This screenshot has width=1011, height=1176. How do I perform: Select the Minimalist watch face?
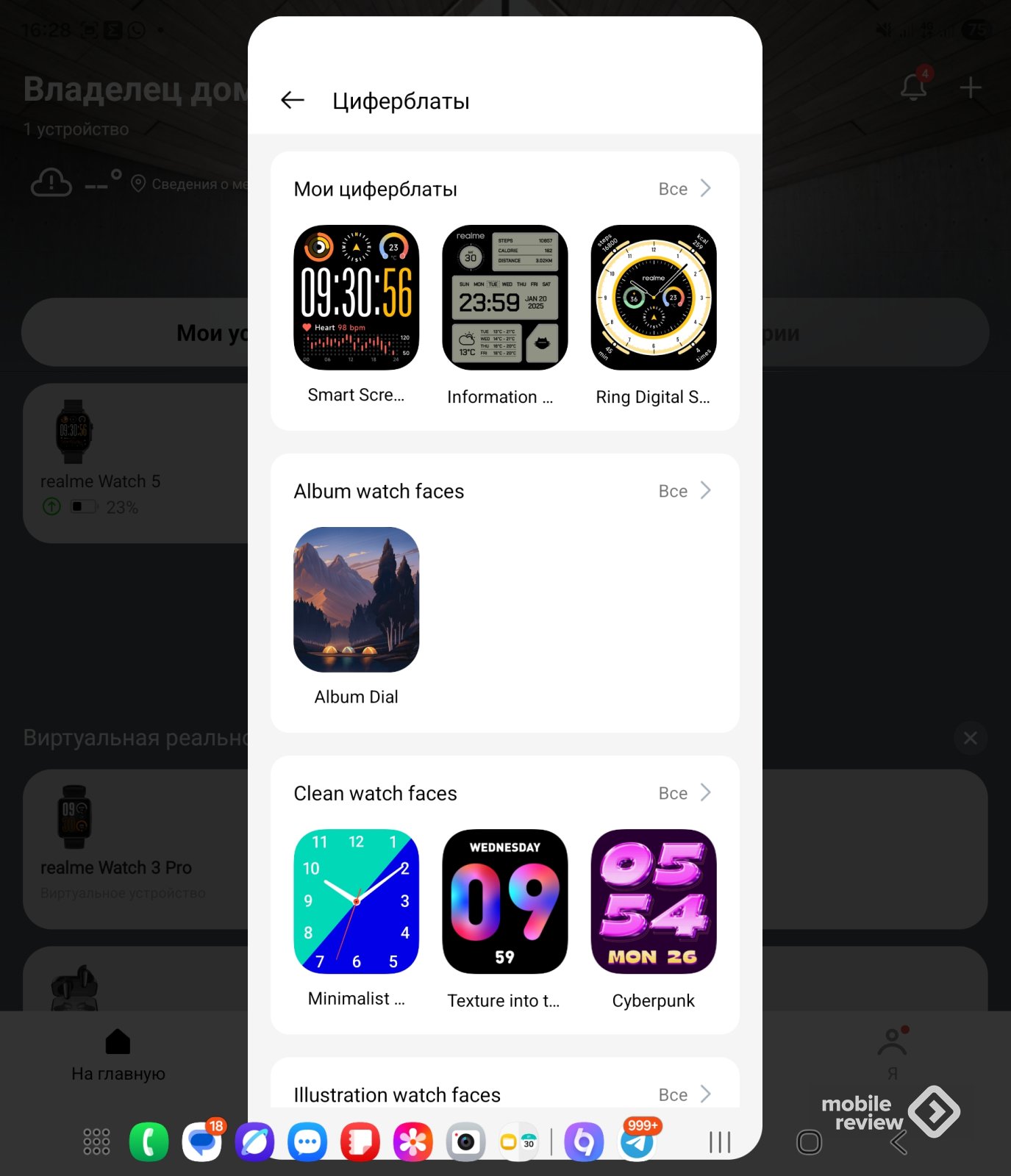click(x=357, y=902)
